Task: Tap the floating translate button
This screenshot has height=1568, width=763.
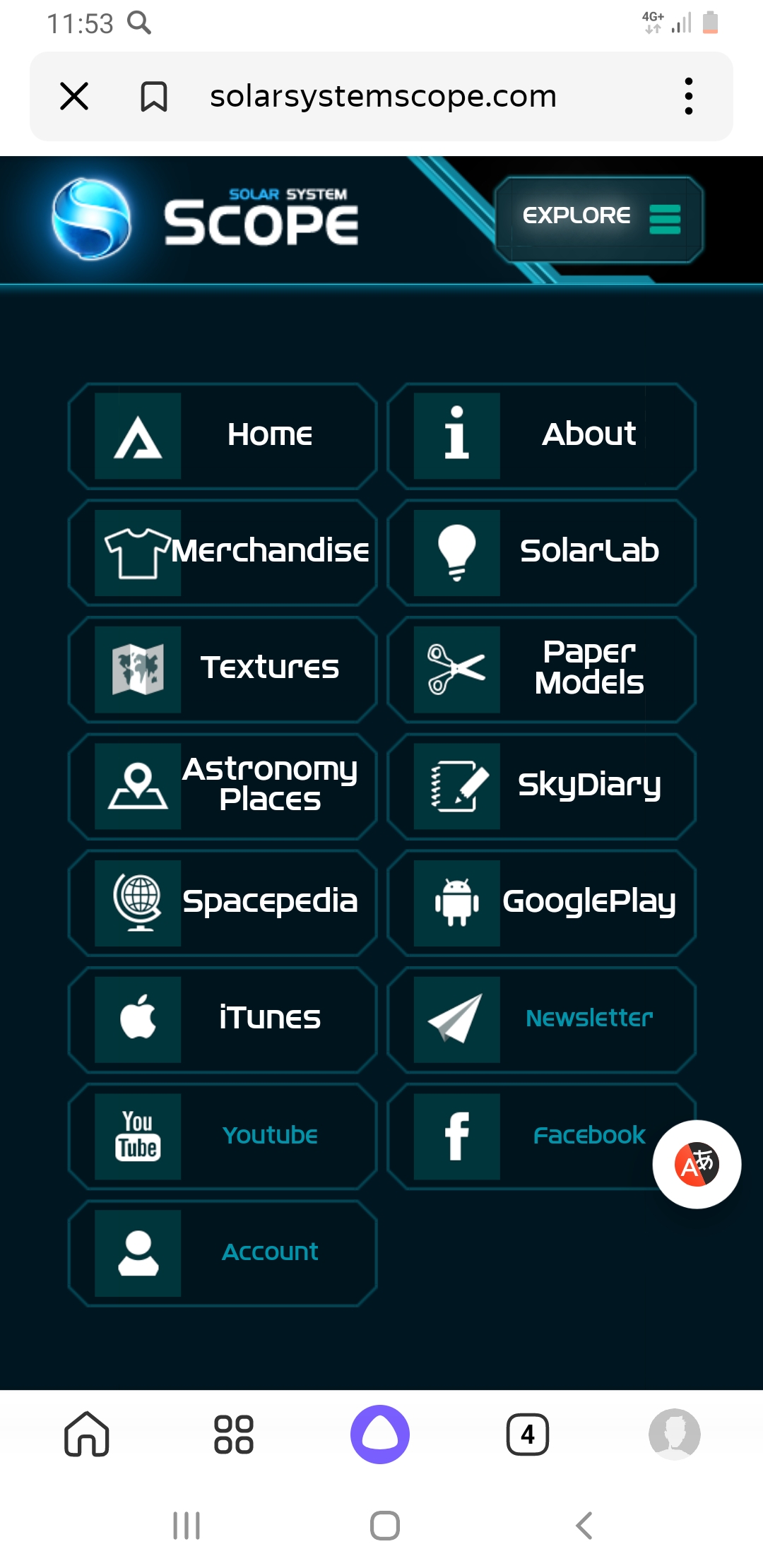Action: [697, 1164]
